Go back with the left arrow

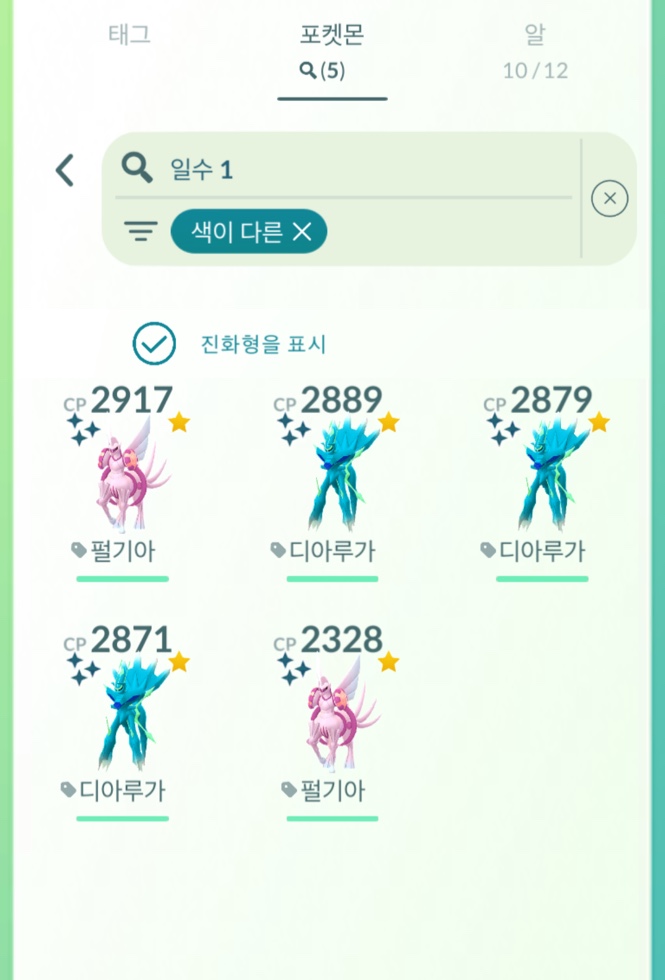[65, 170]
